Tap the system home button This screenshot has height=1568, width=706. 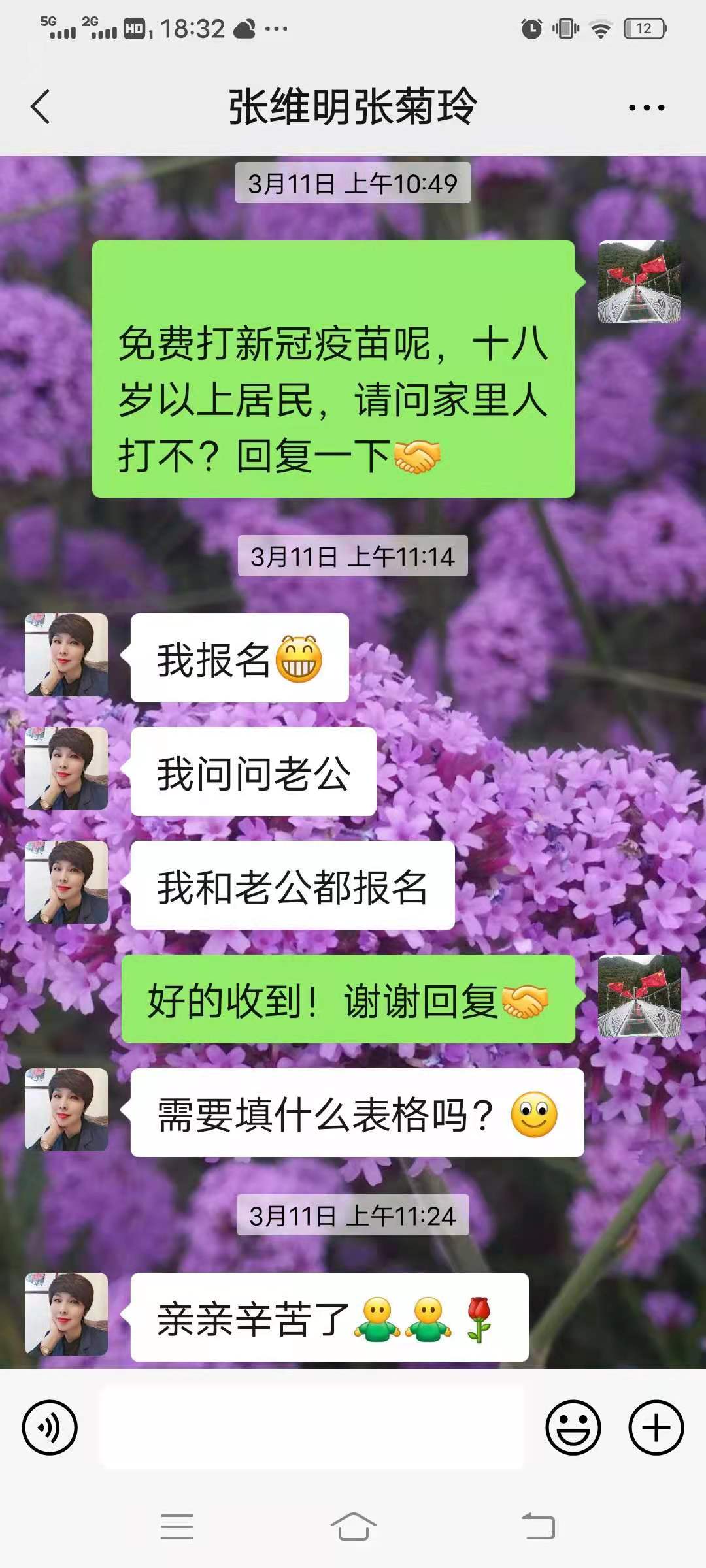(353, 1527)
